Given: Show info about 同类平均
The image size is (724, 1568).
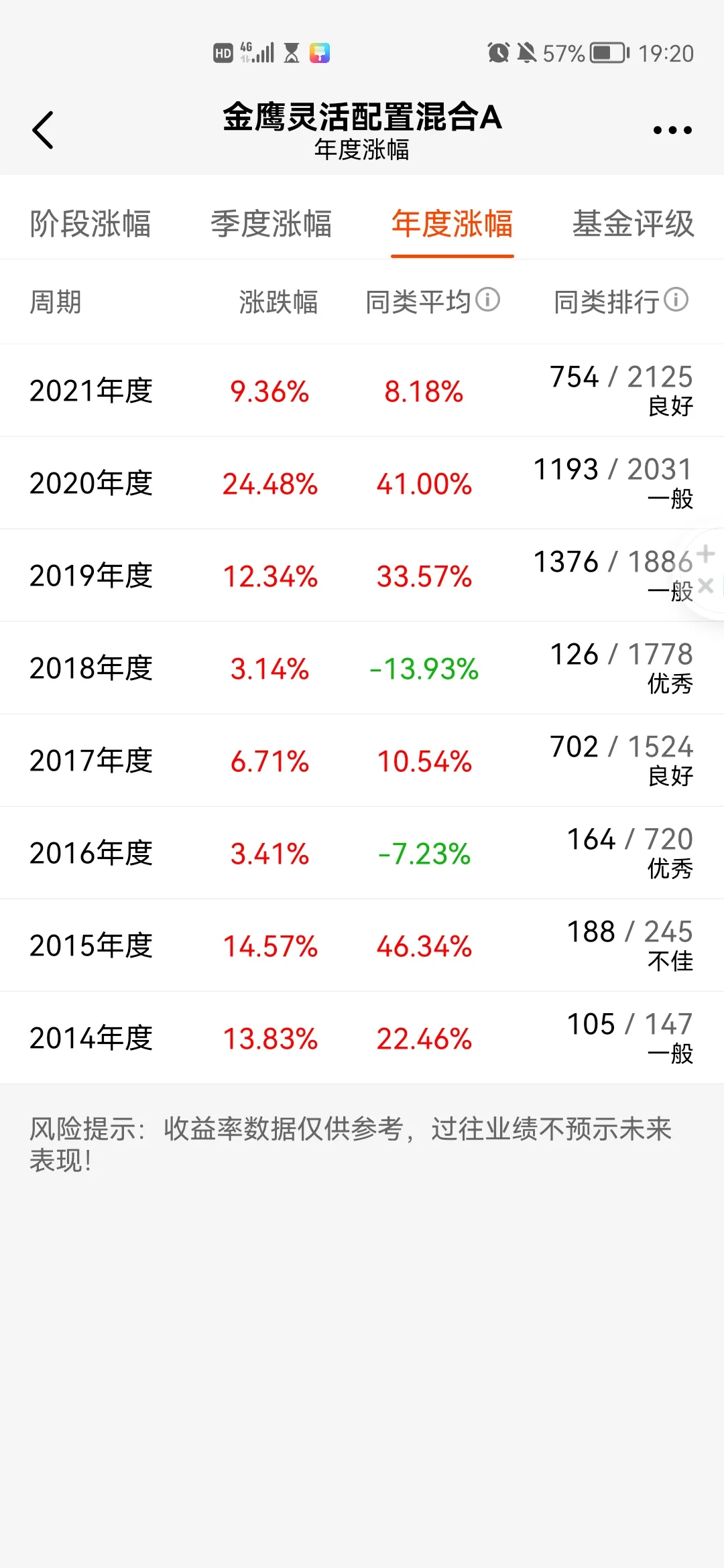Looking at the screenshot, I should pyautogui.click(x=488, y=300).
